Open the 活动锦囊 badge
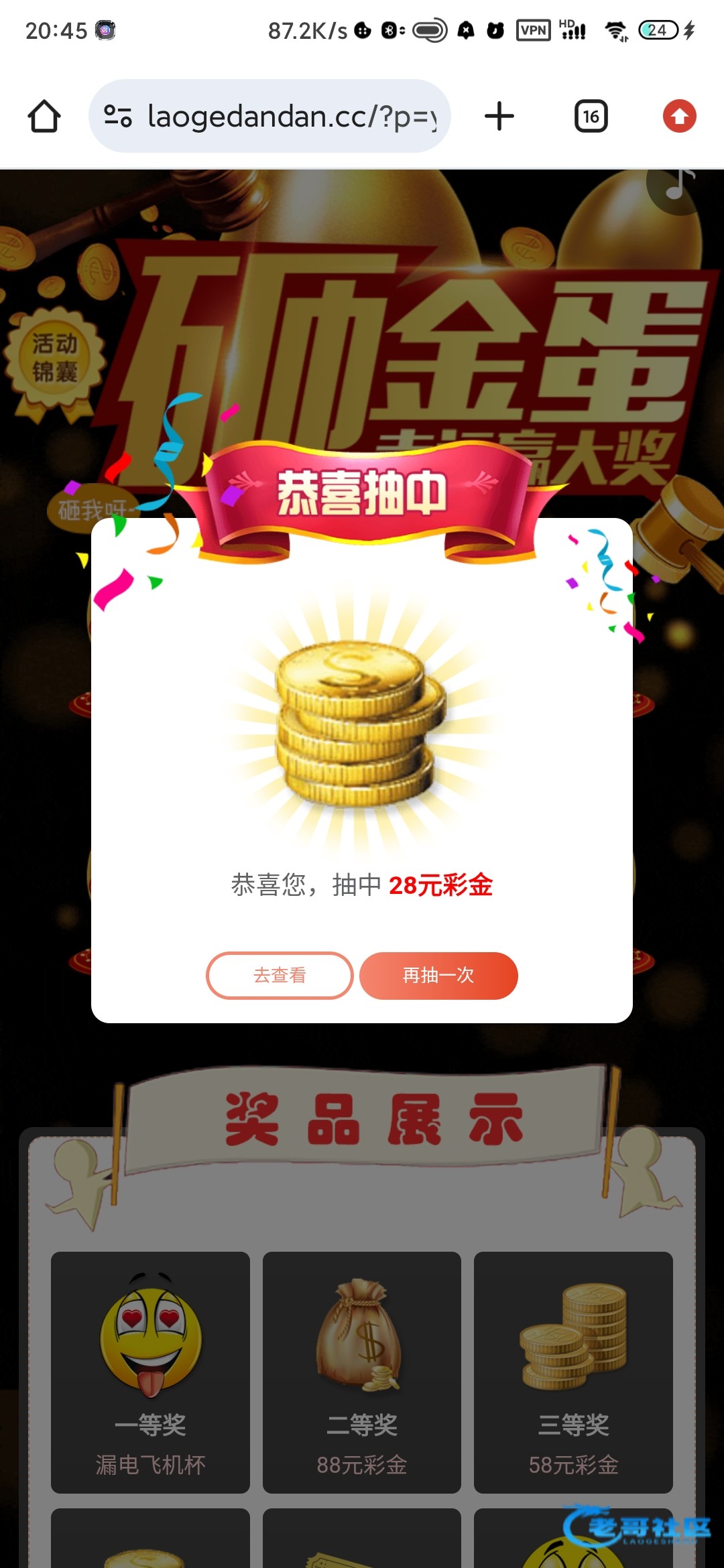The width and height of the screenshot is (724, 1568). click(55, 358)
